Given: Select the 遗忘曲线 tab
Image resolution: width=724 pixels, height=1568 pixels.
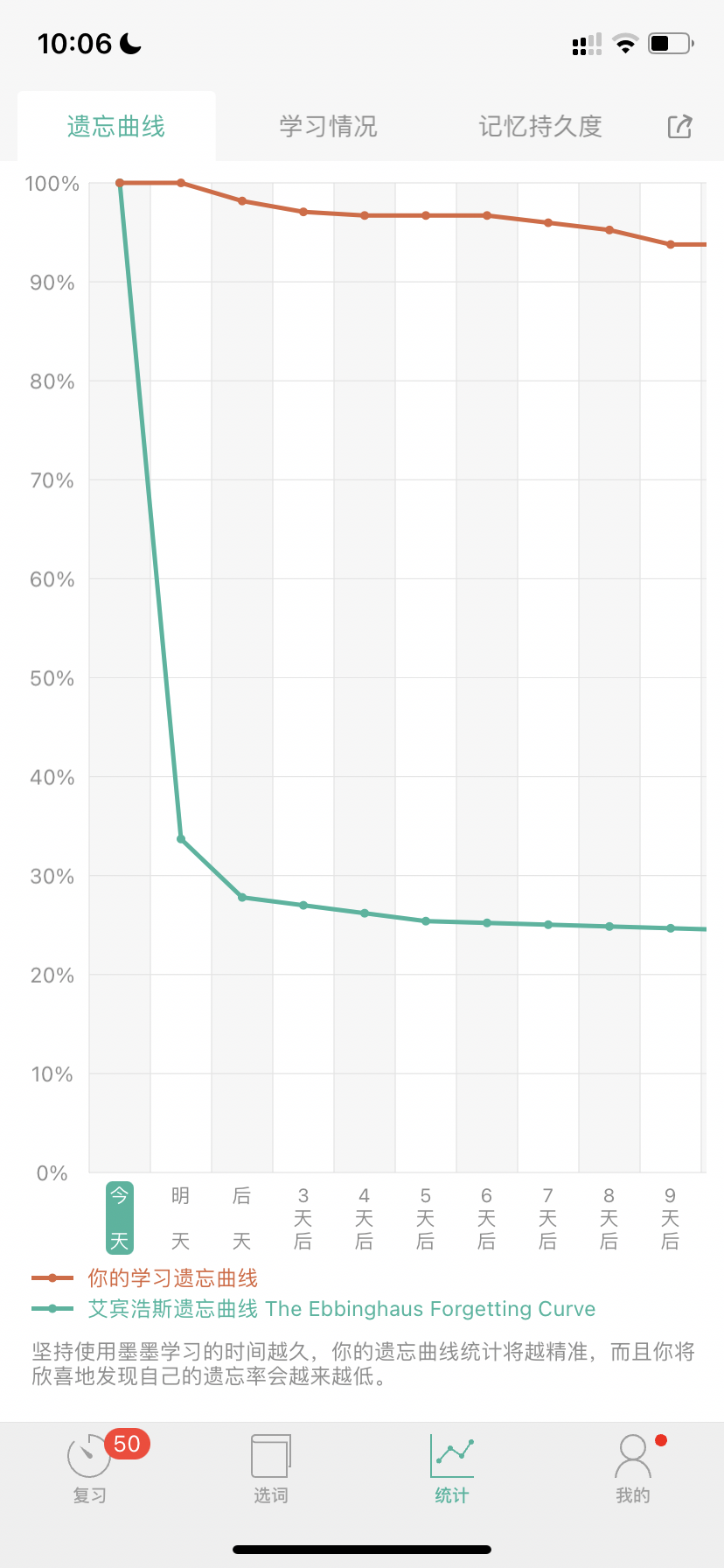Looking at the screenshot, I should tap(116, 127).
